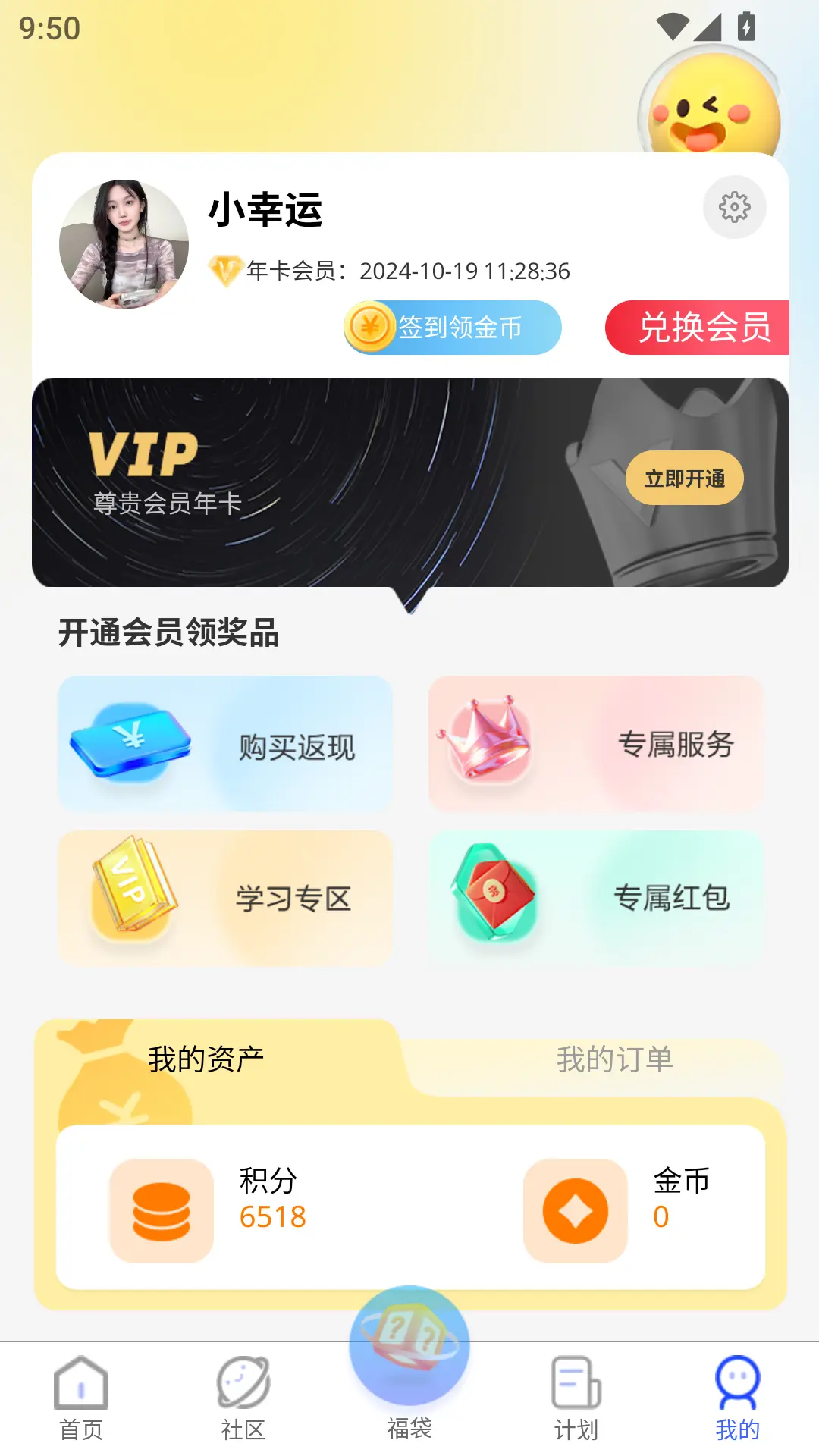
Task: Switch to the 我的订单 tab
Action: click(614, 1059)
